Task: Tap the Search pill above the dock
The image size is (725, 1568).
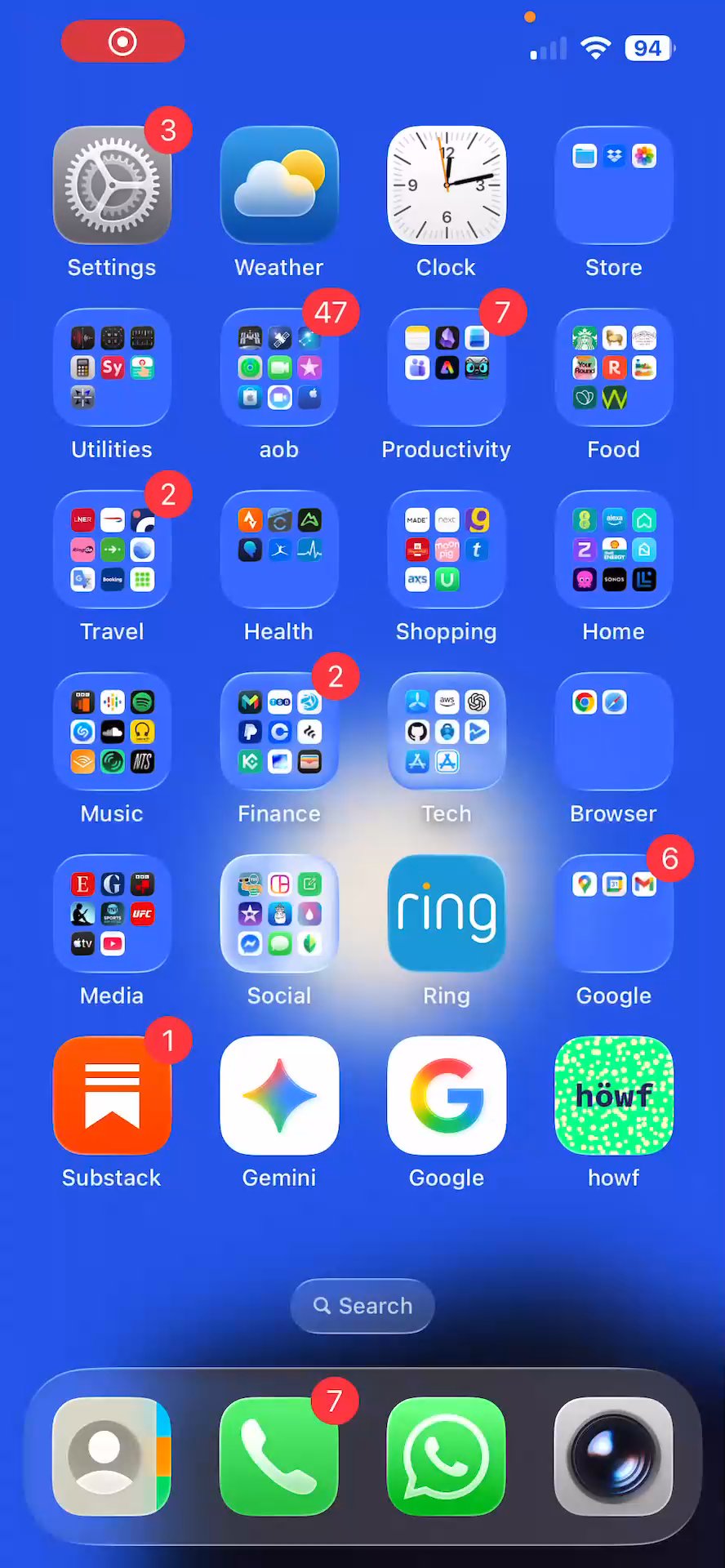Action: pyautogui.click(x=362, y=1306)
